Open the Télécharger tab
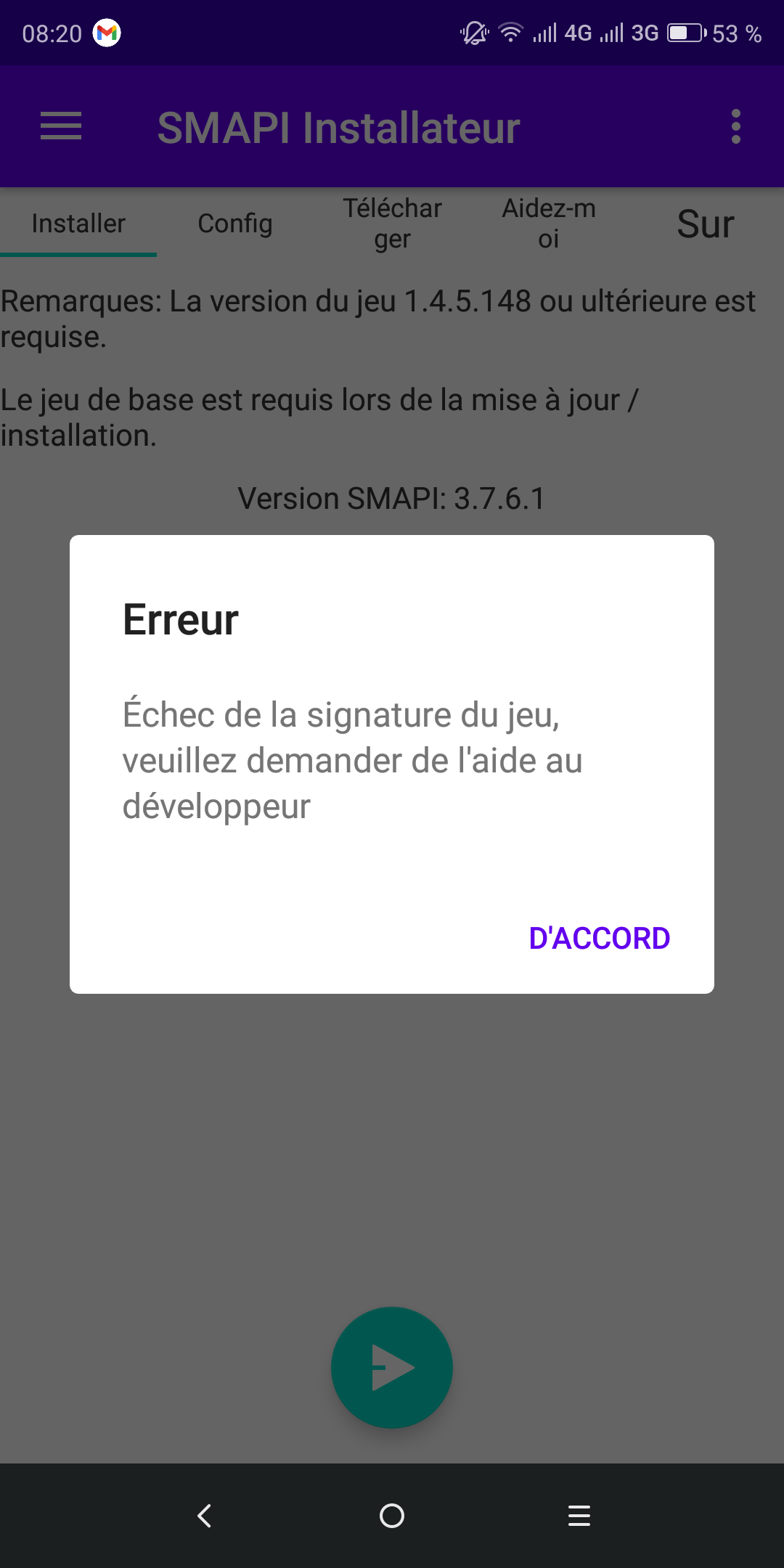The height and width of the screenshot is (1568, 784). click(392, 224)
